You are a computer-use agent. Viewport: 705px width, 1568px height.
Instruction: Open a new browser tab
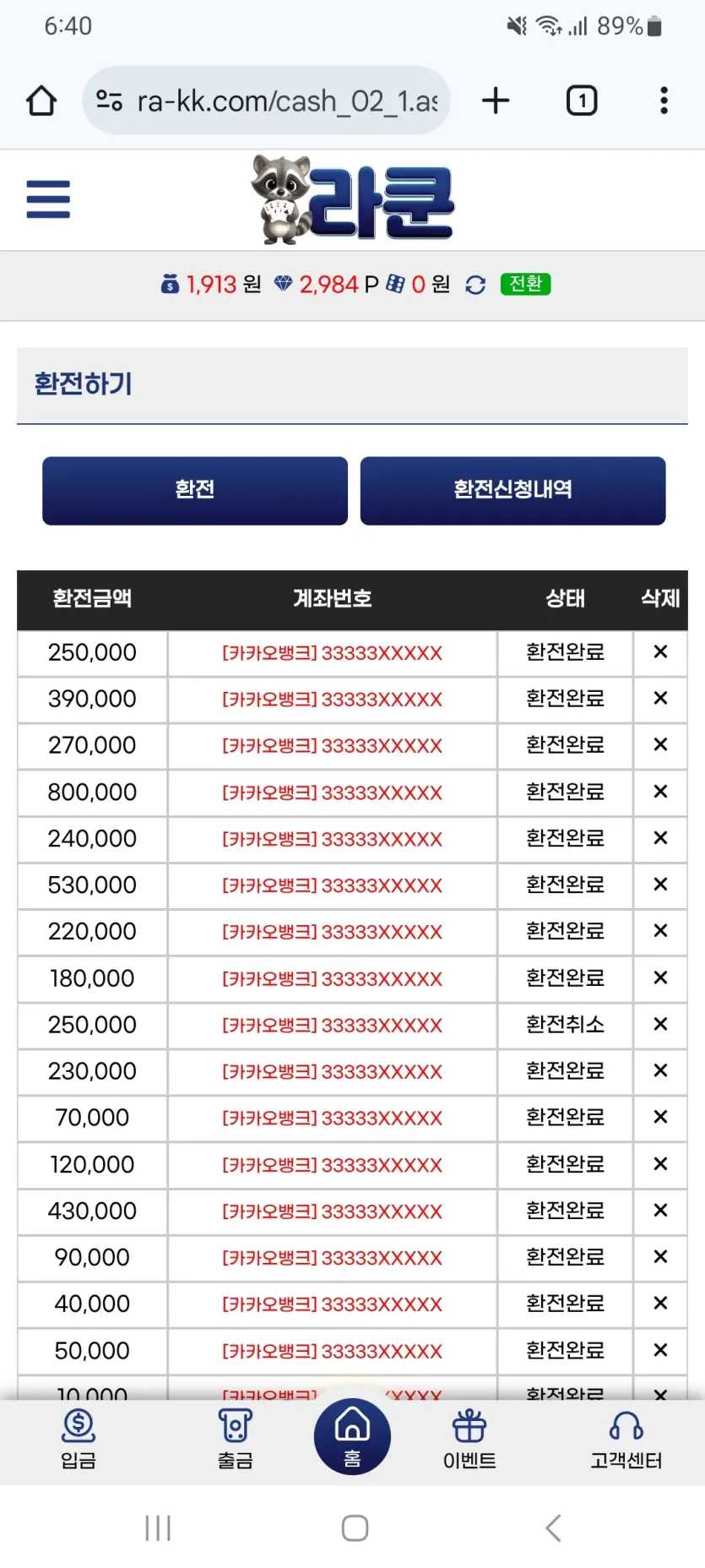click(x=496, y=101)
